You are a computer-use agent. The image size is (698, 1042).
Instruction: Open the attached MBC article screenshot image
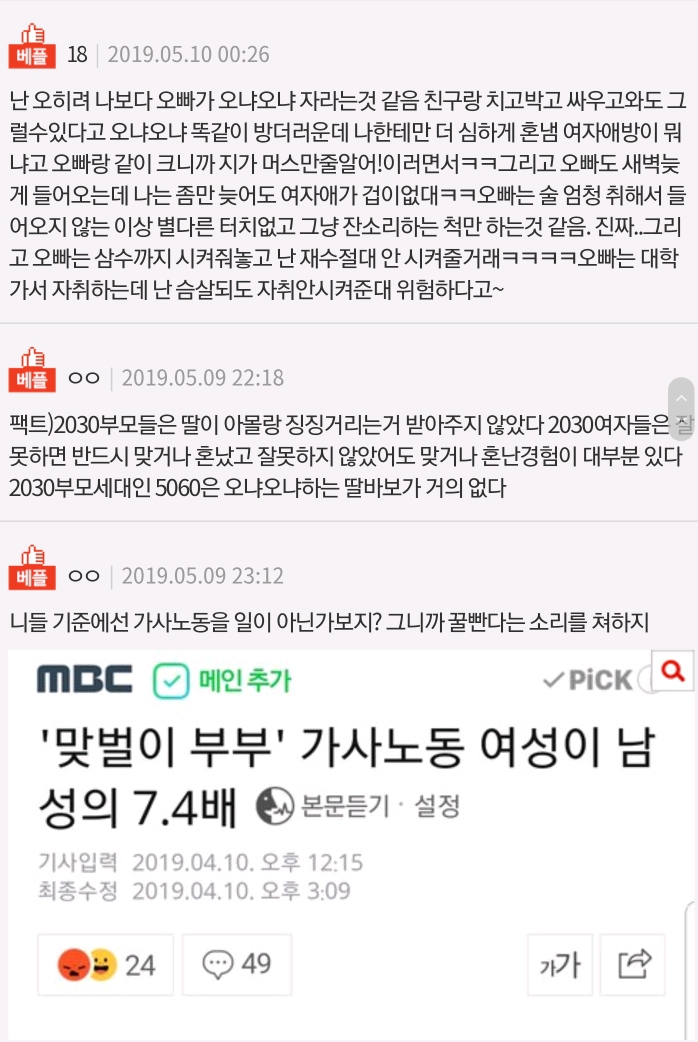pos(351,845)
